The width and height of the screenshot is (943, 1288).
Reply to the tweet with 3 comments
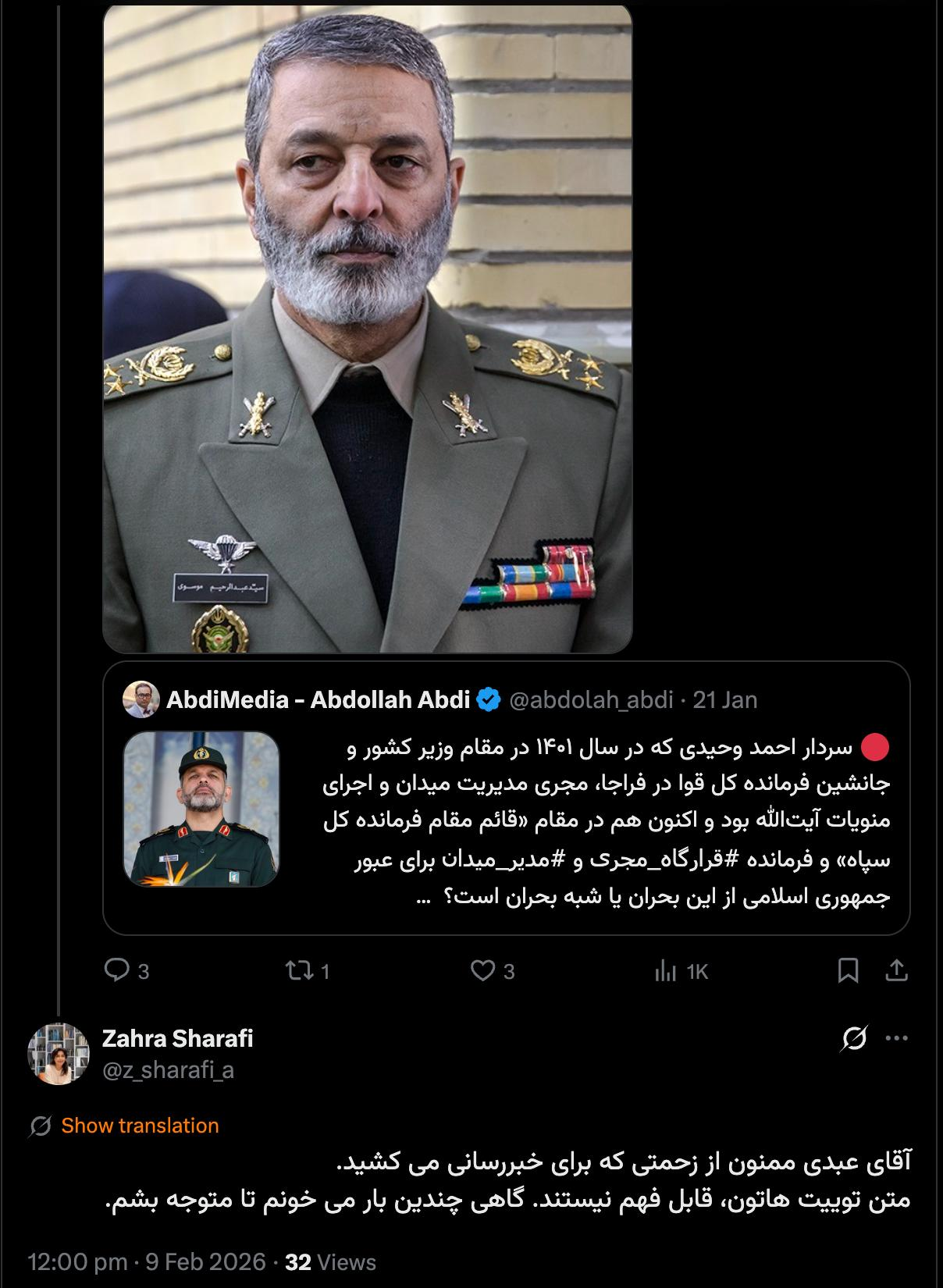(117, 971)
